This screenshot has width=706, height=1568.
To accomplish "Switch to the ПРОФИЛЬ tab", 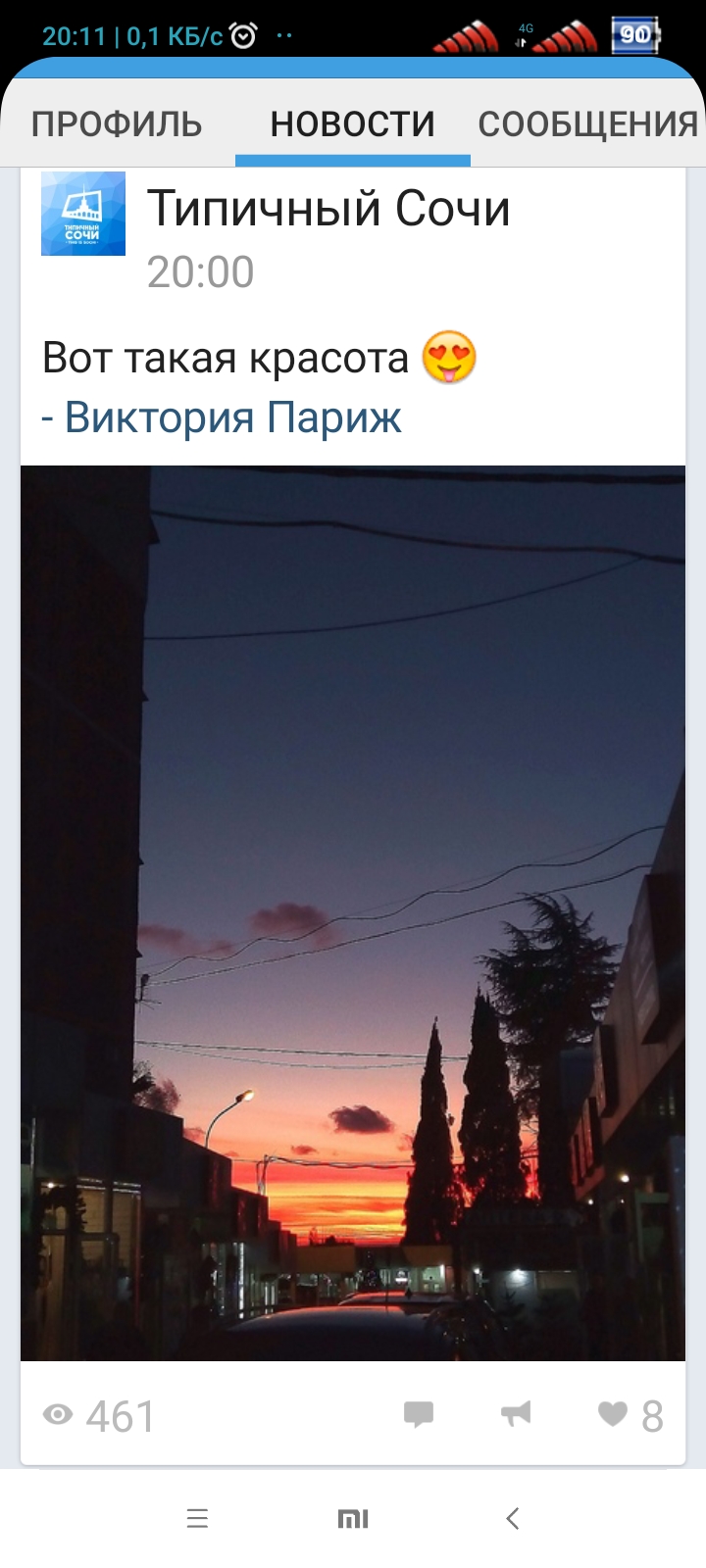I will 117,124.
